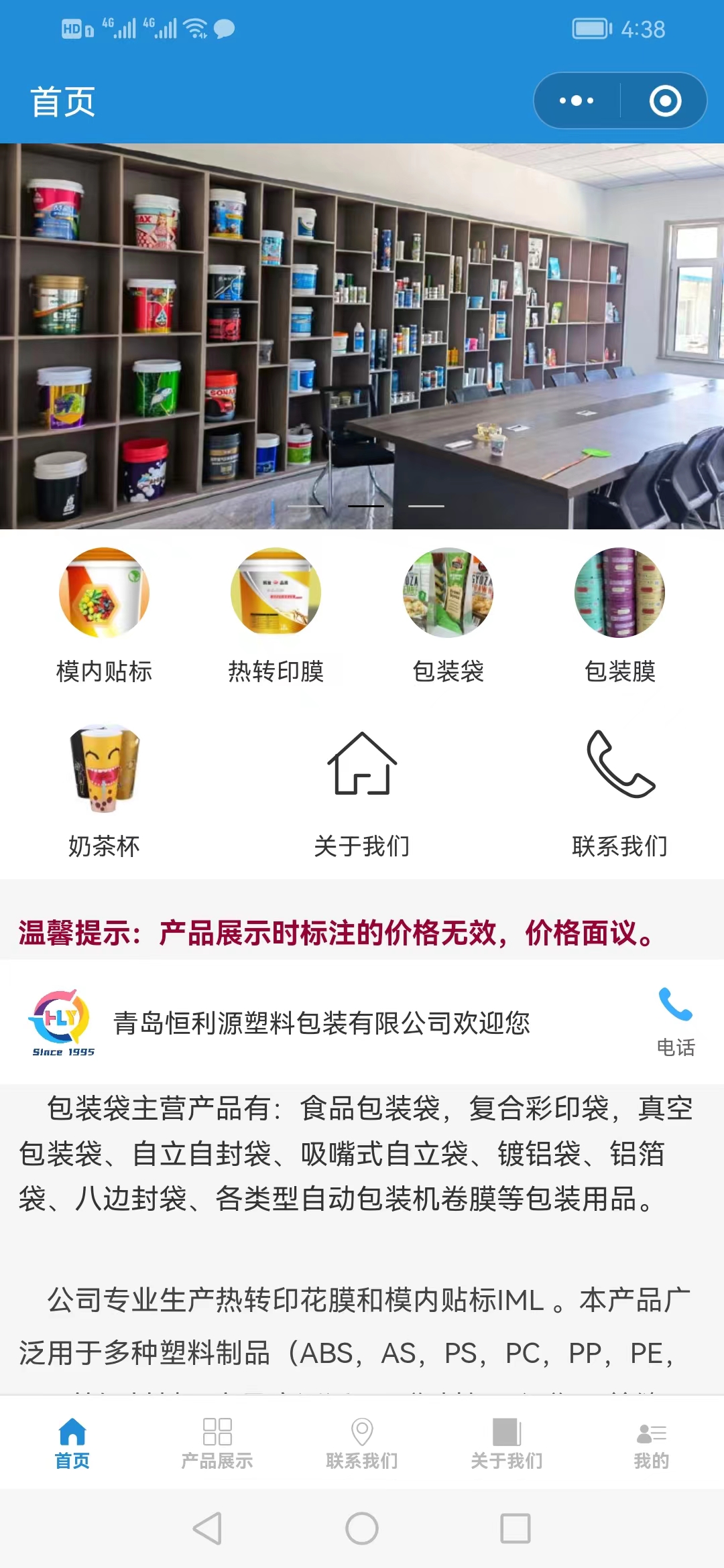Open the mini program more options menu
Image resolution: width=724 pixels, height=1568 pixels.
click(577, 101)
